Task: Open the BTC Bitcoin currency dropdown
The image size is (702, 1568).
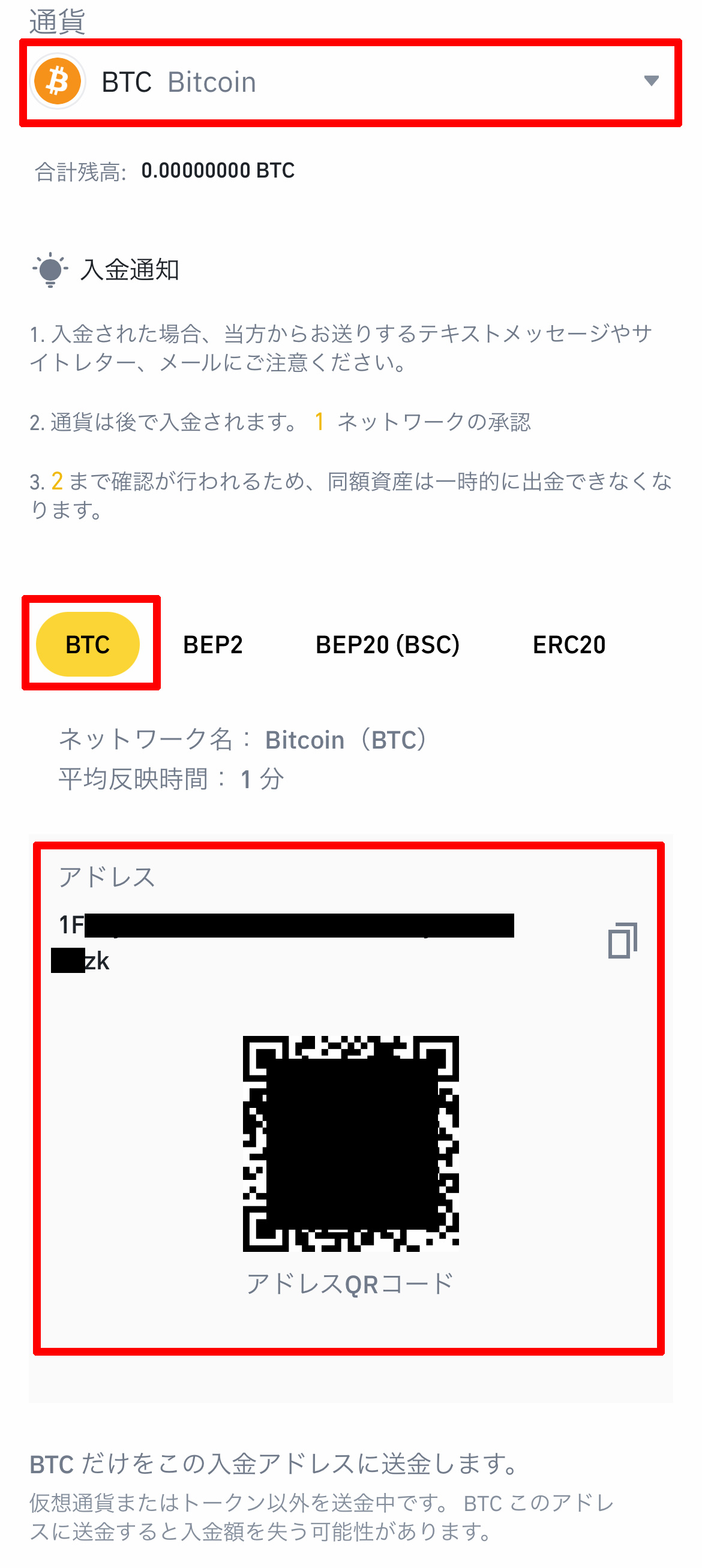Action: [350, 82]
